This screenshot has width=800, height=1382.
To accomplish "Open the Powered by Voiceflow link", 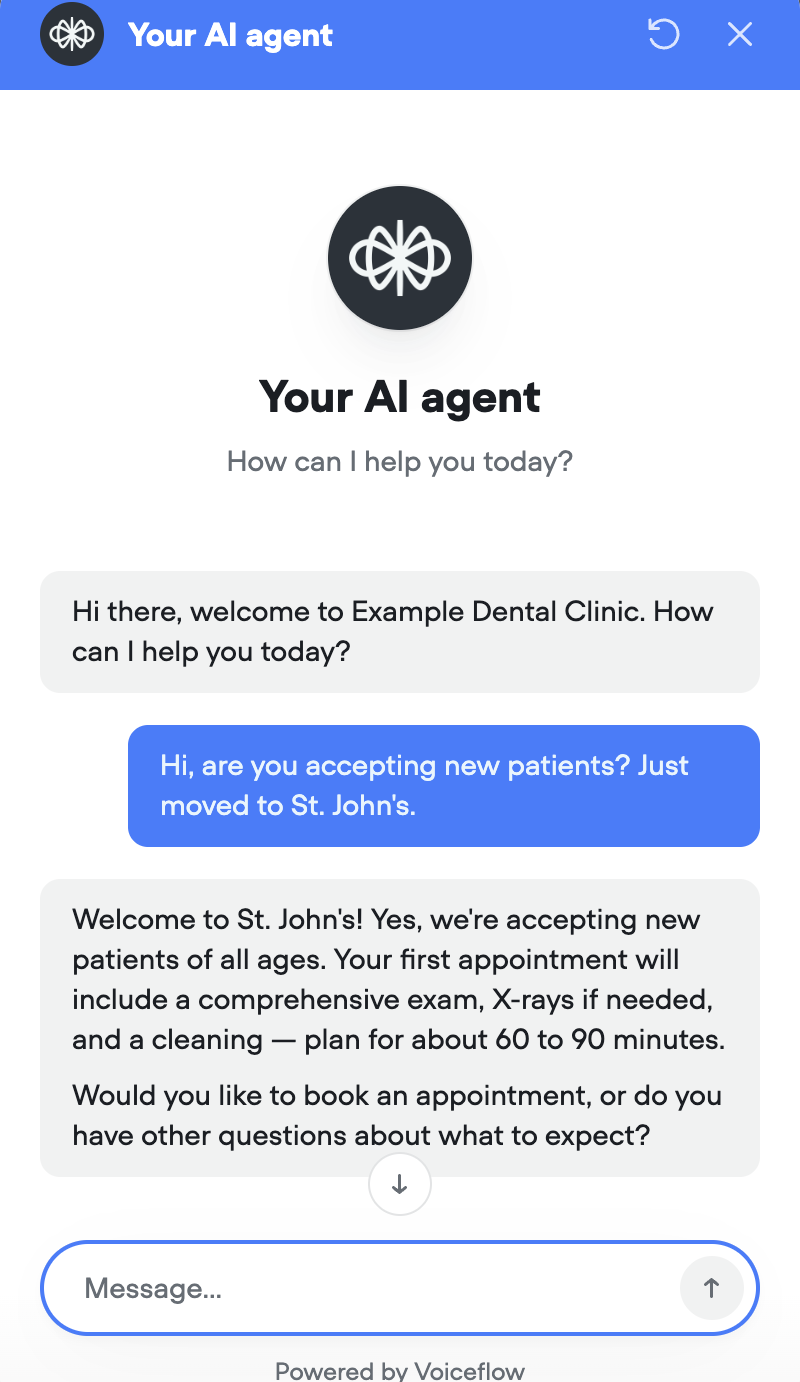I will (400, 1371).
